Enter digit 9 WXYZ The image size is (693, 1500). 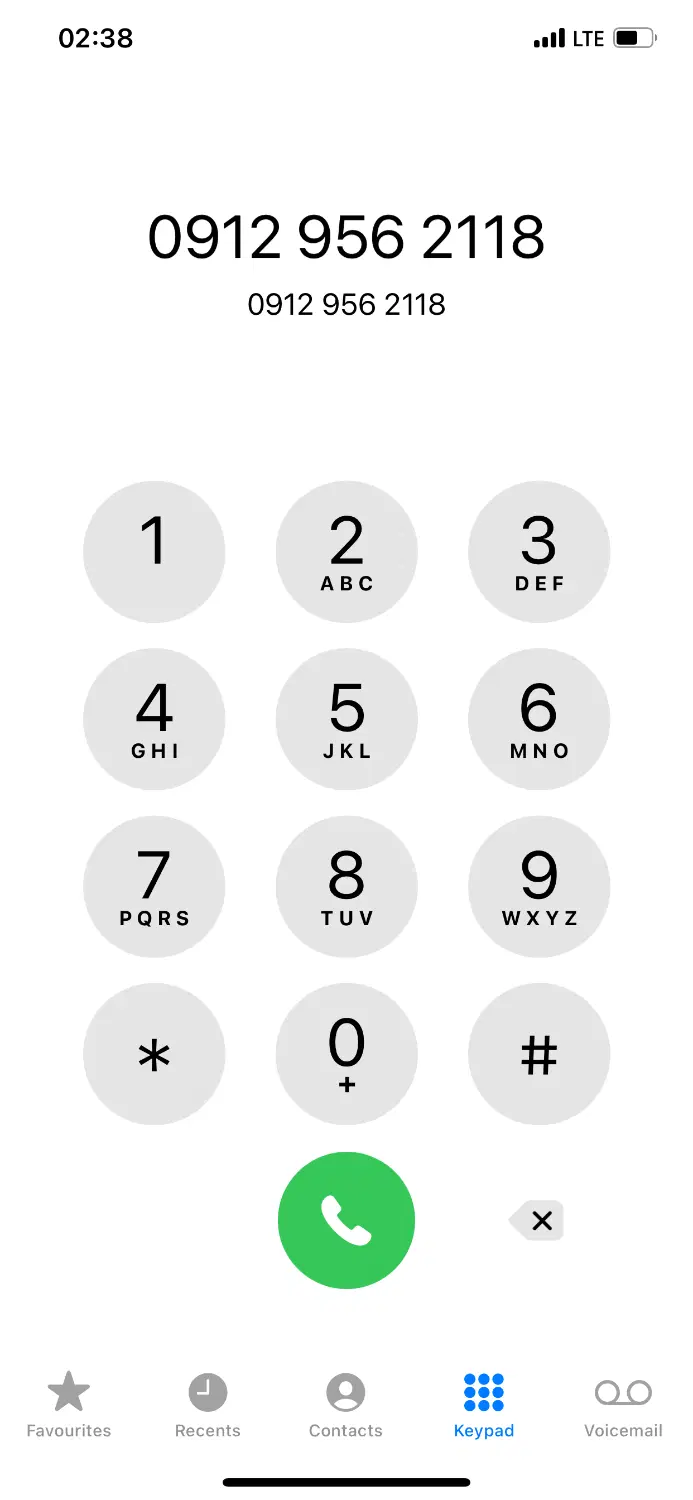[x=539, y=886]
